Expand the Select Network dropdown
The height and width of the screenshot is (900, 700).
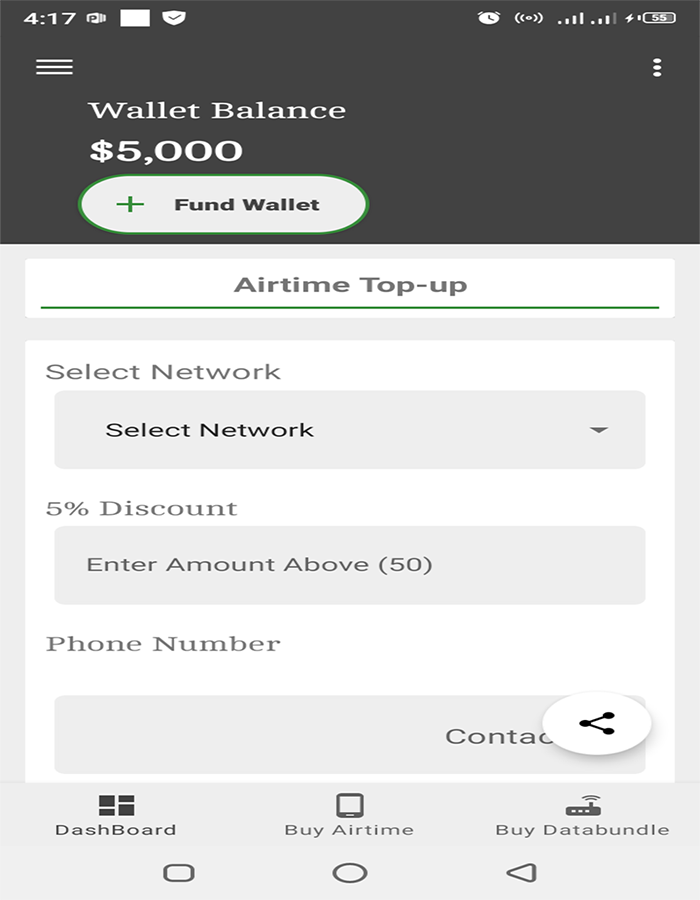pyautogui.click(x=350, y=430)
